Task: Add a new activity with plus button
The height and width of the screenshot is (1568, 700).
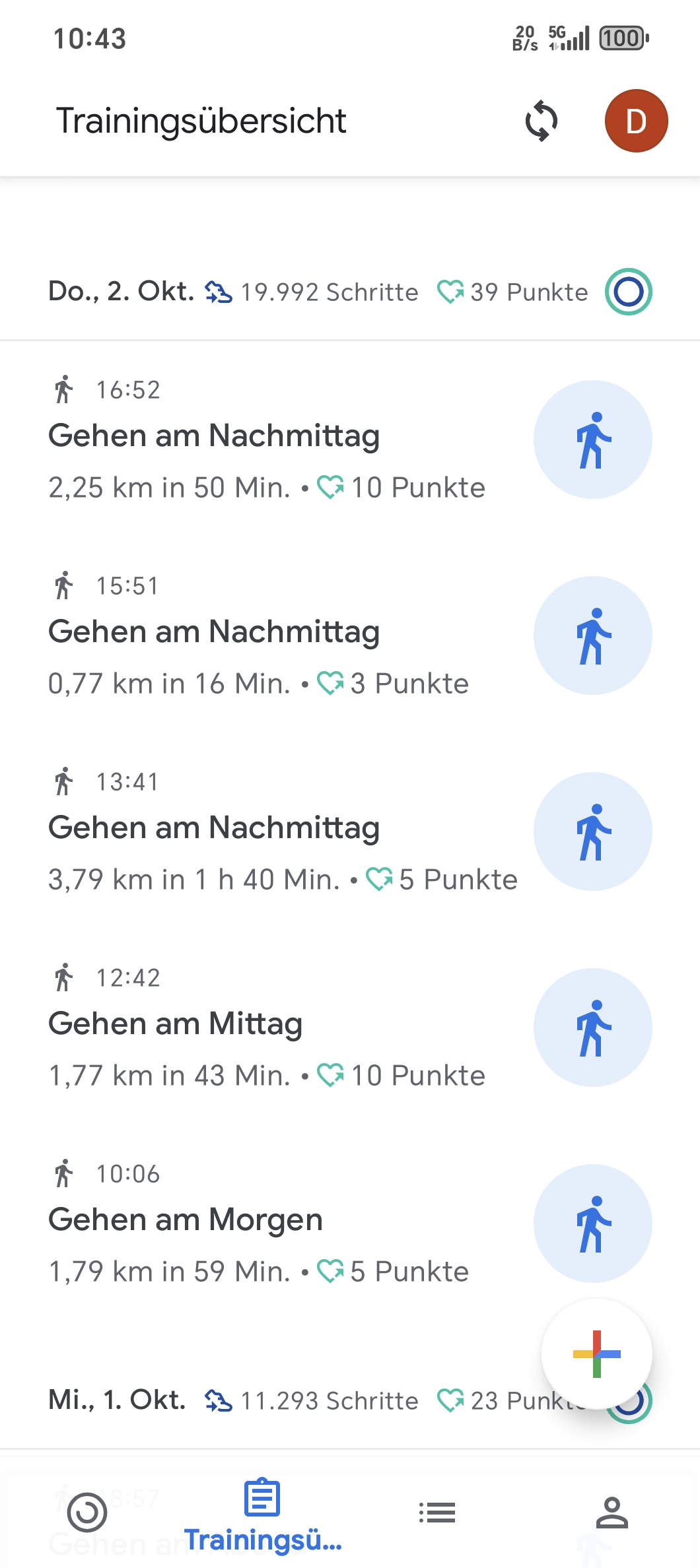Action: pos(596,1354)
